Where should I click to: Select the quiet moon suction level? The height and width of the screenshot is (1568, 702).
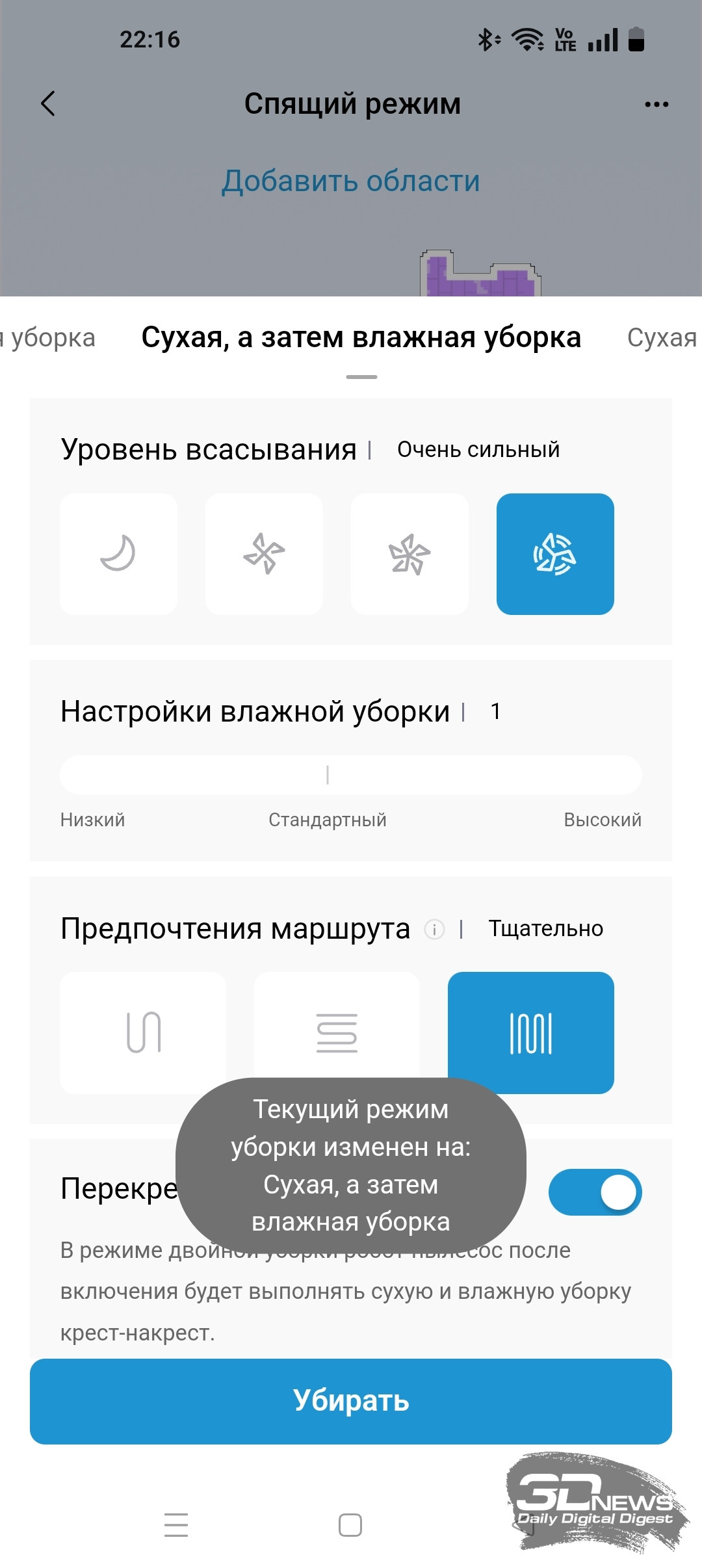click(118, 554)
